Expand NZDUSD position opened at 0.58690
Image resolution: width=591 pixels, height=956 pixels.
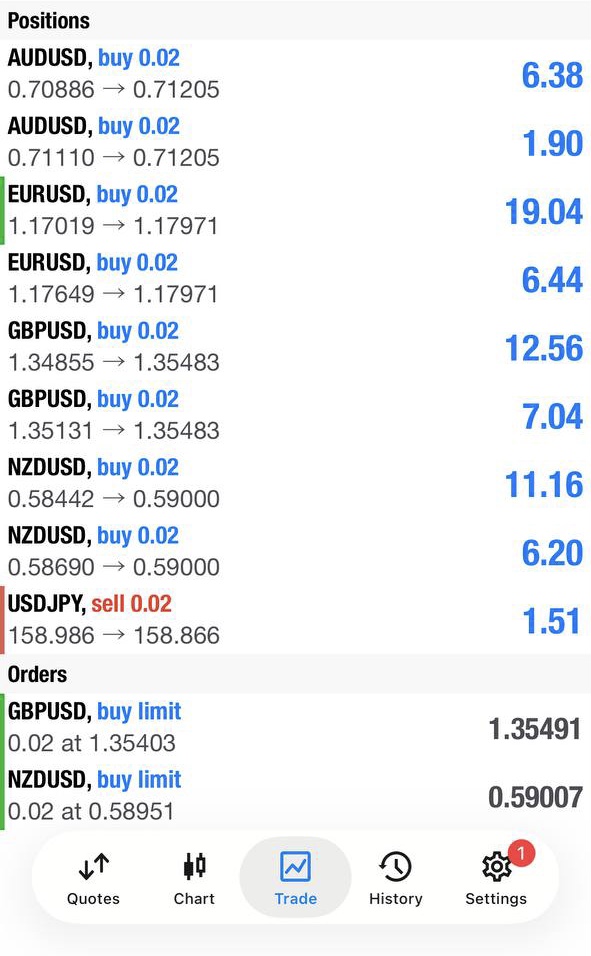point(295,552)
